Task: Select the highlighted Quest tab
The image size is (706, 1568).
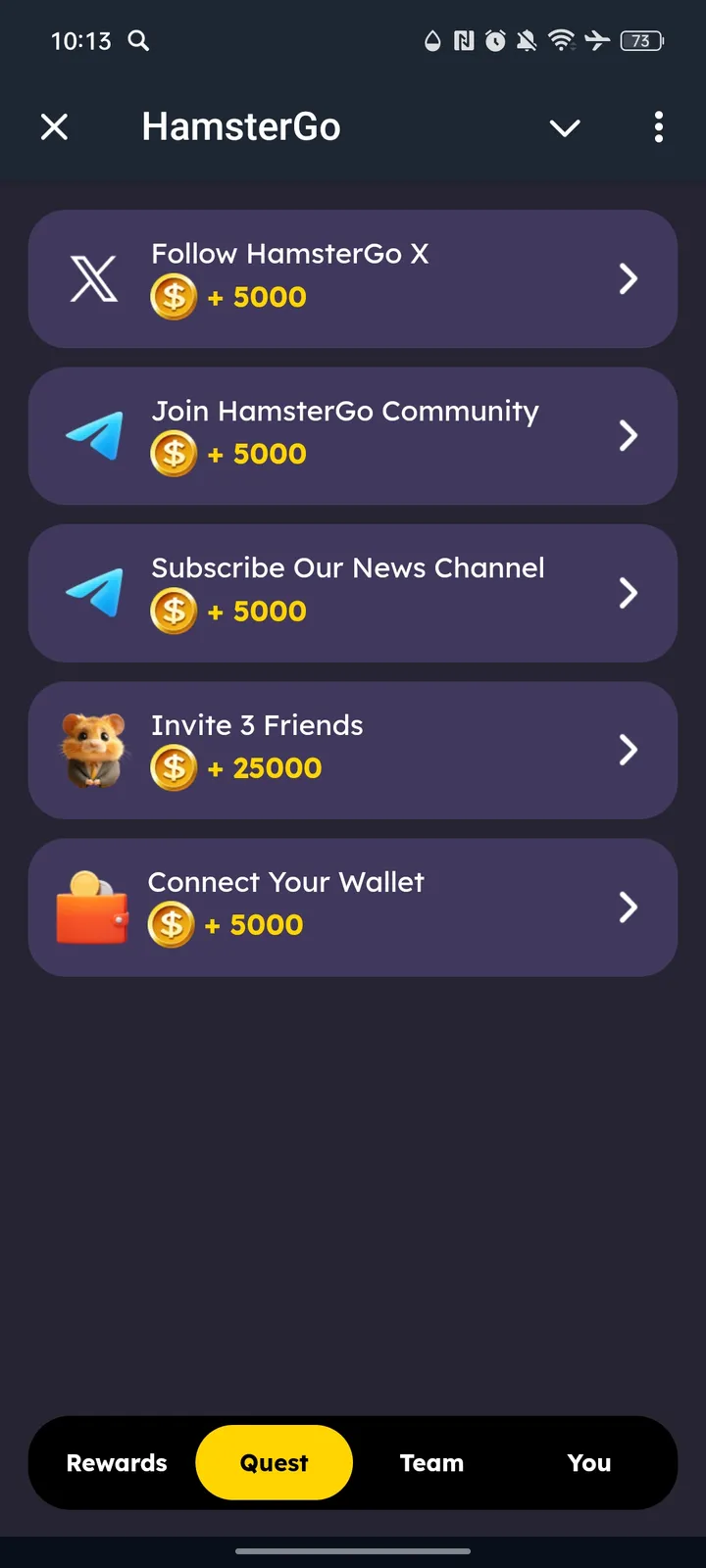Action: pyautogui.click(x=274, y=1462)
